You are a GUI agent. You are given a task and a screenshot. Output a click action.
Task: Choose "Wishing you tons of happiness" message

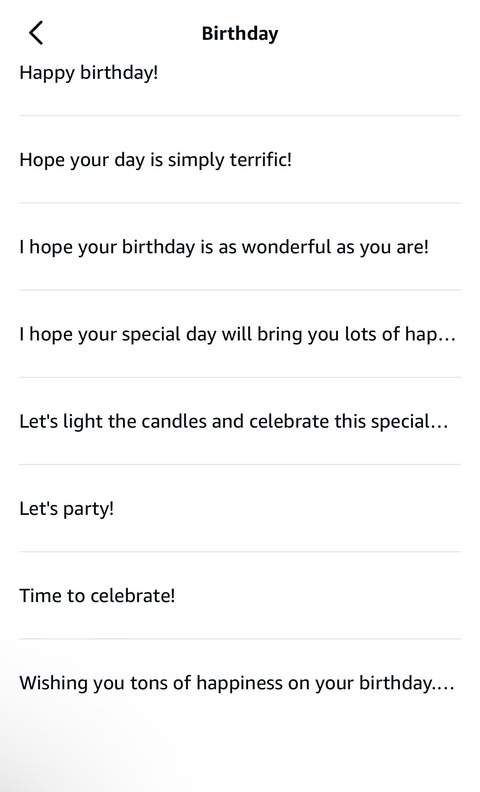pyautogui.click(x=240, y=683)
